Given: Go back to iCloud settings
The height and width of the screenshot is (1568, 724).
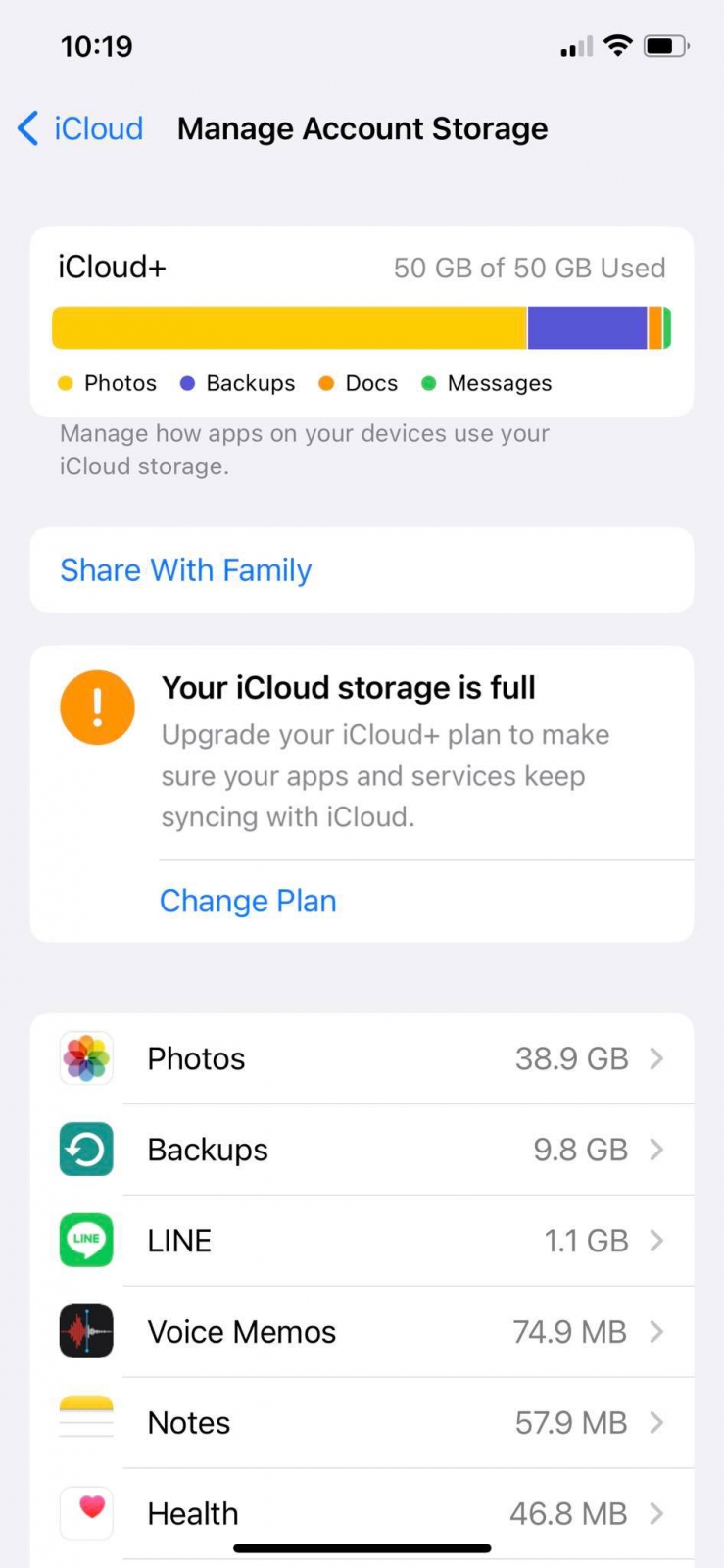Looking at the screenshot, I should pyautogui.click(x=81, y=128).
